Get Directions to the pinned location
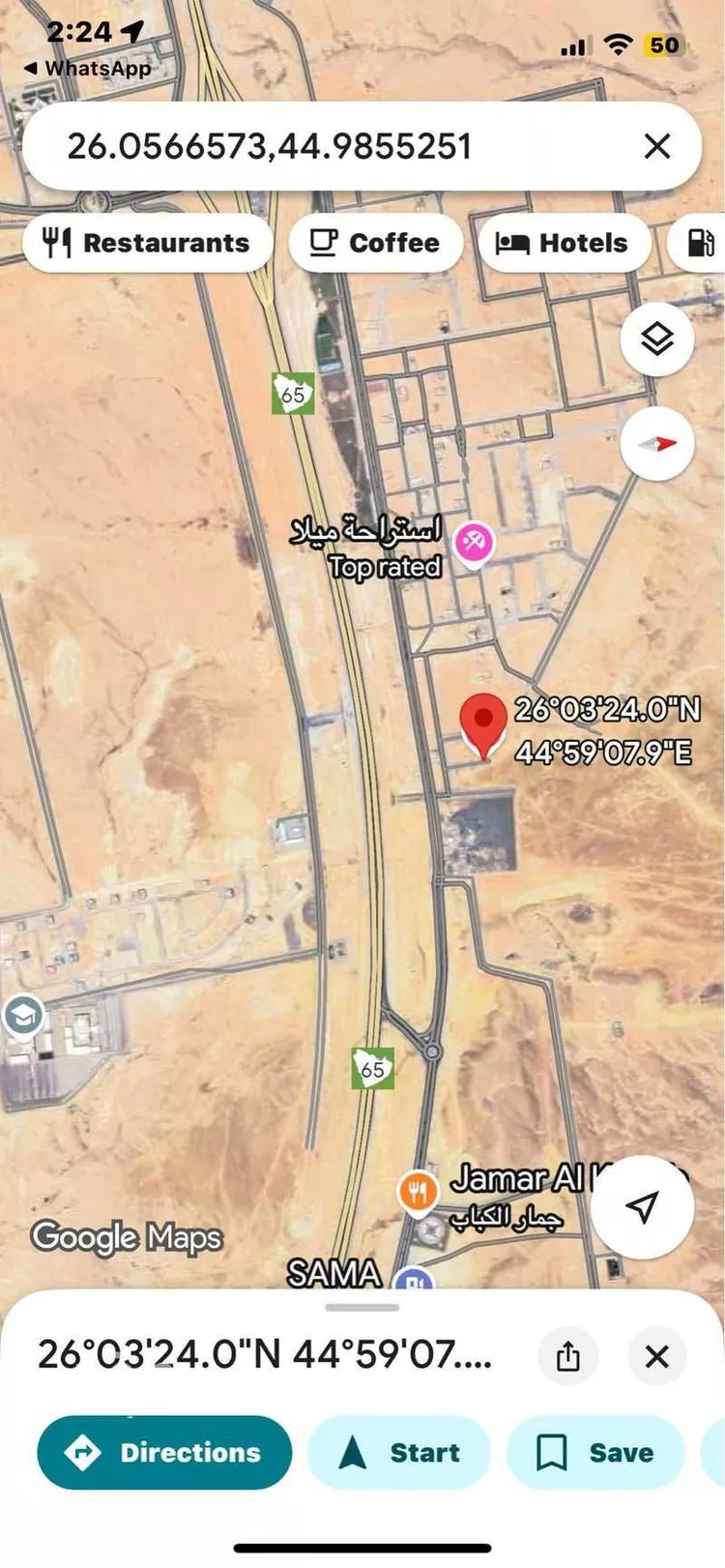 (164, 1452)
